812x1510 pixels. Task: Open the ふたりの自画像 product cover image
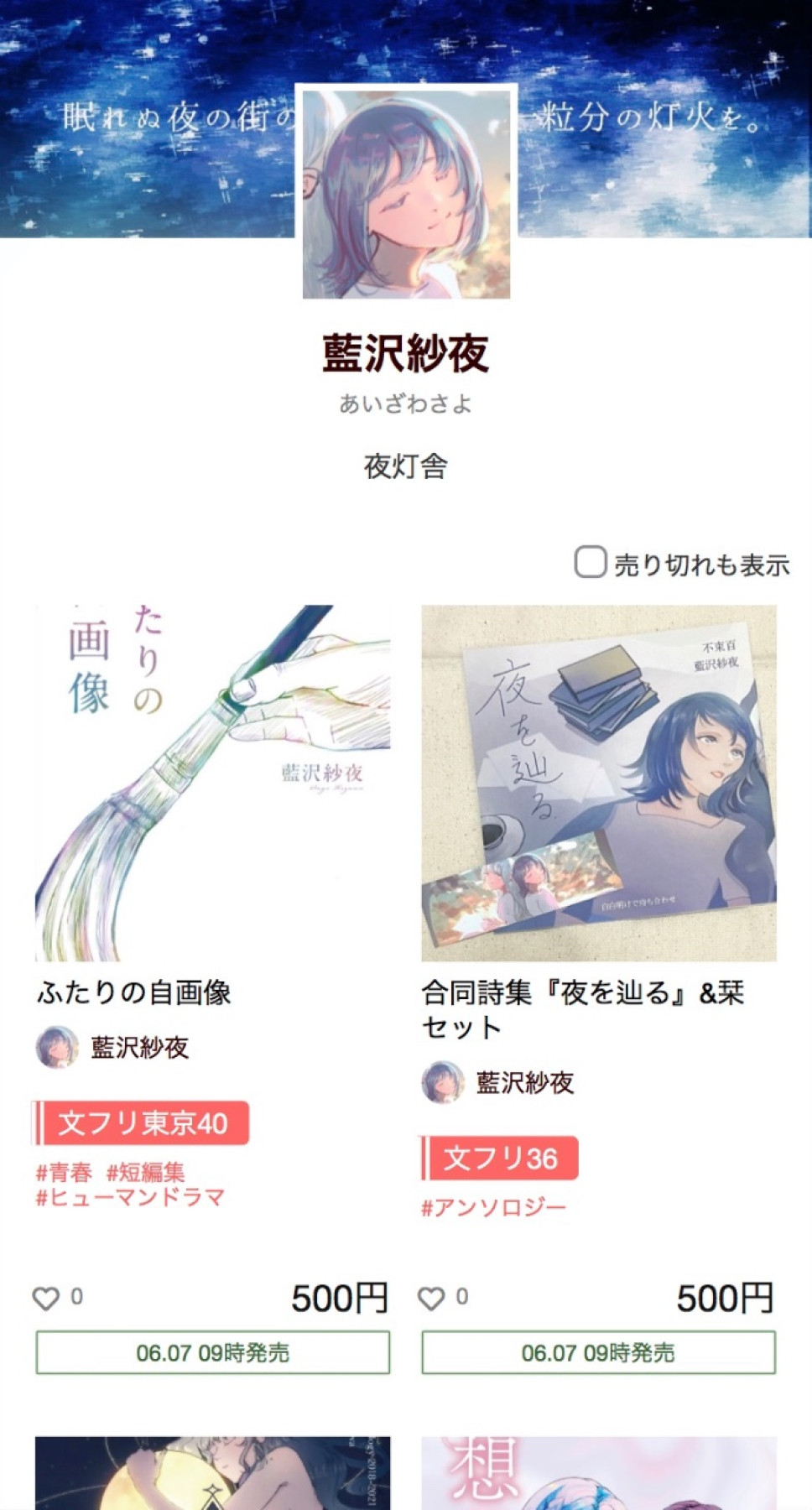213,783
